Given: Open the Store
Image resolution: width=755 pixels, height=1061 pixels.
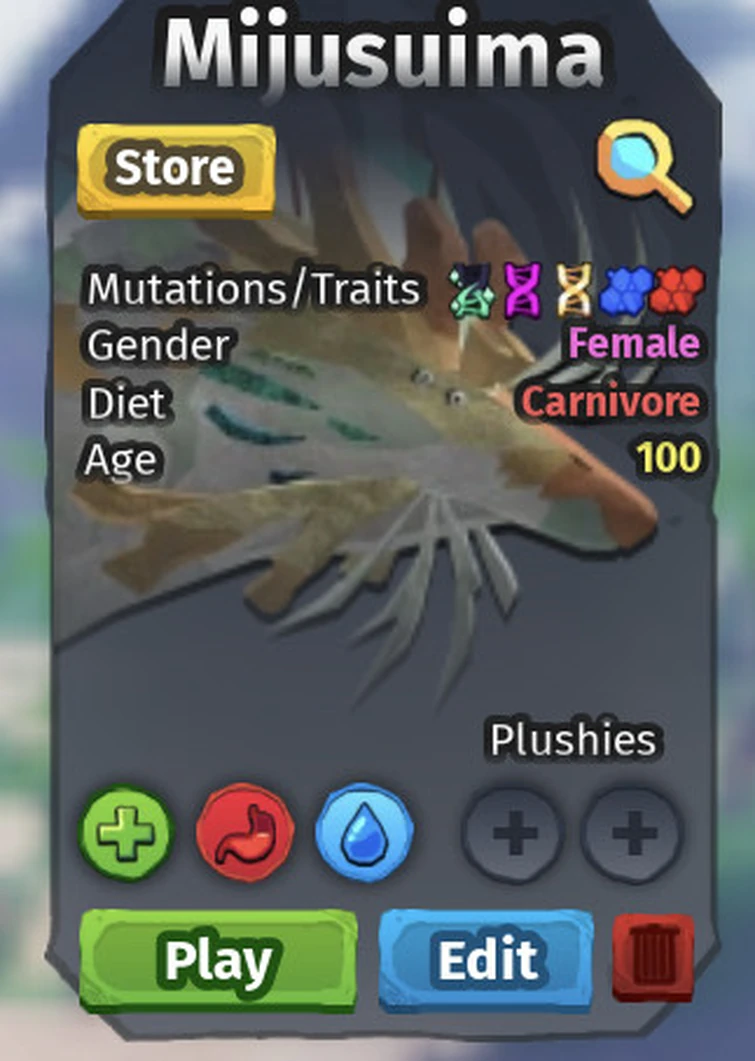Looking at the screenshot, I should click(175, 167).
